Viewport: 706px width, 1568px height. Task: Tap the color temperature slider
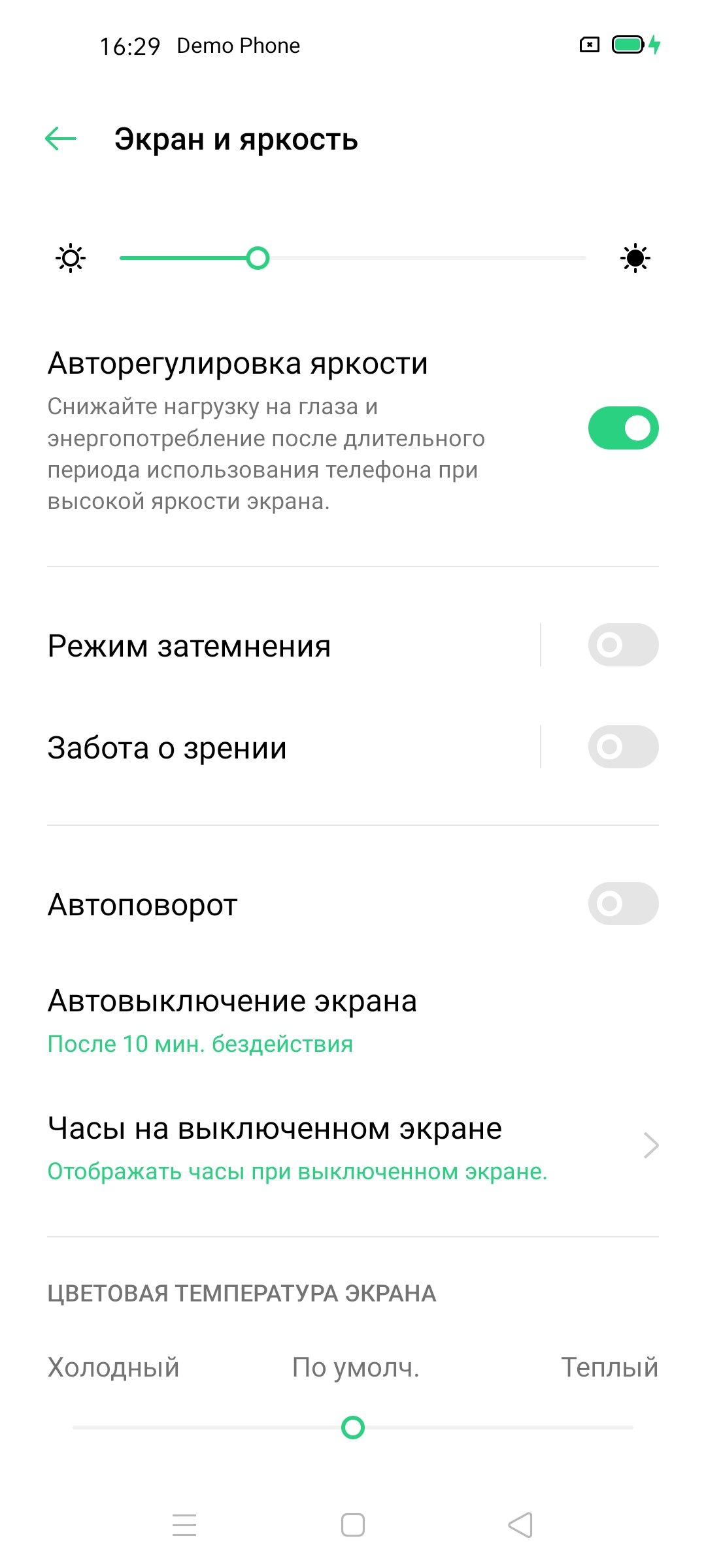353,1428
